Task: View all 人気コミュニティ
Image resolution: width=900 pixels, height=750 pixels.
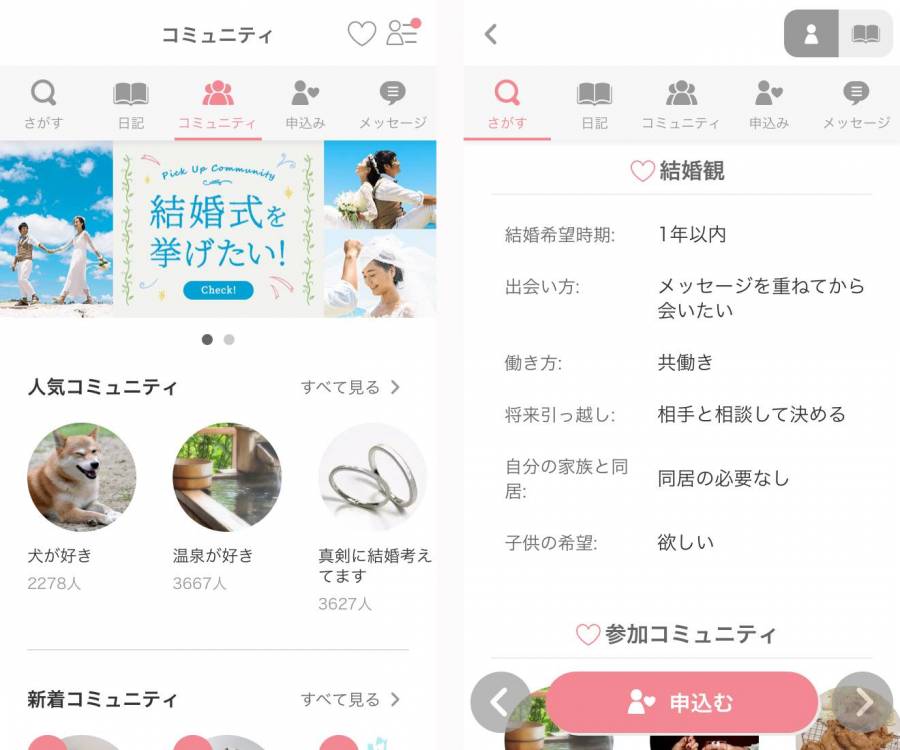Action: (350, 387)
